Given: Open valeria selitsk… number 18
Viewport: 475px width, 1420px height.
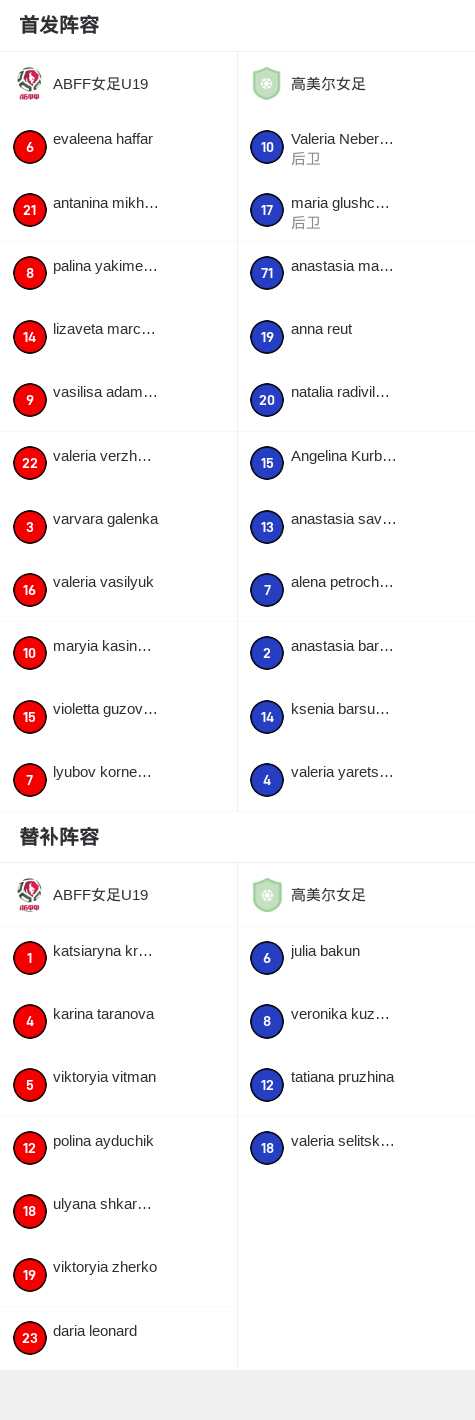Looking at the screenshot, I should pos(356,1148).
